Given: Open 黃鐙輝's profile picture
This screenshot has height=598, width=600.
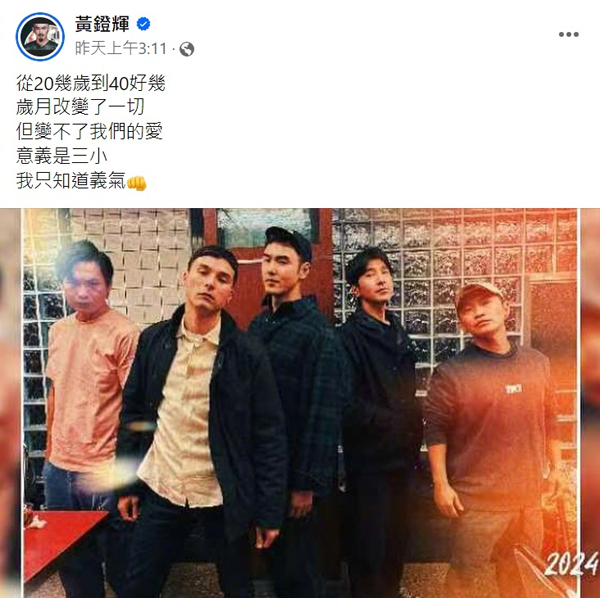Looking at the screenshot, I should tap(40, 35).
